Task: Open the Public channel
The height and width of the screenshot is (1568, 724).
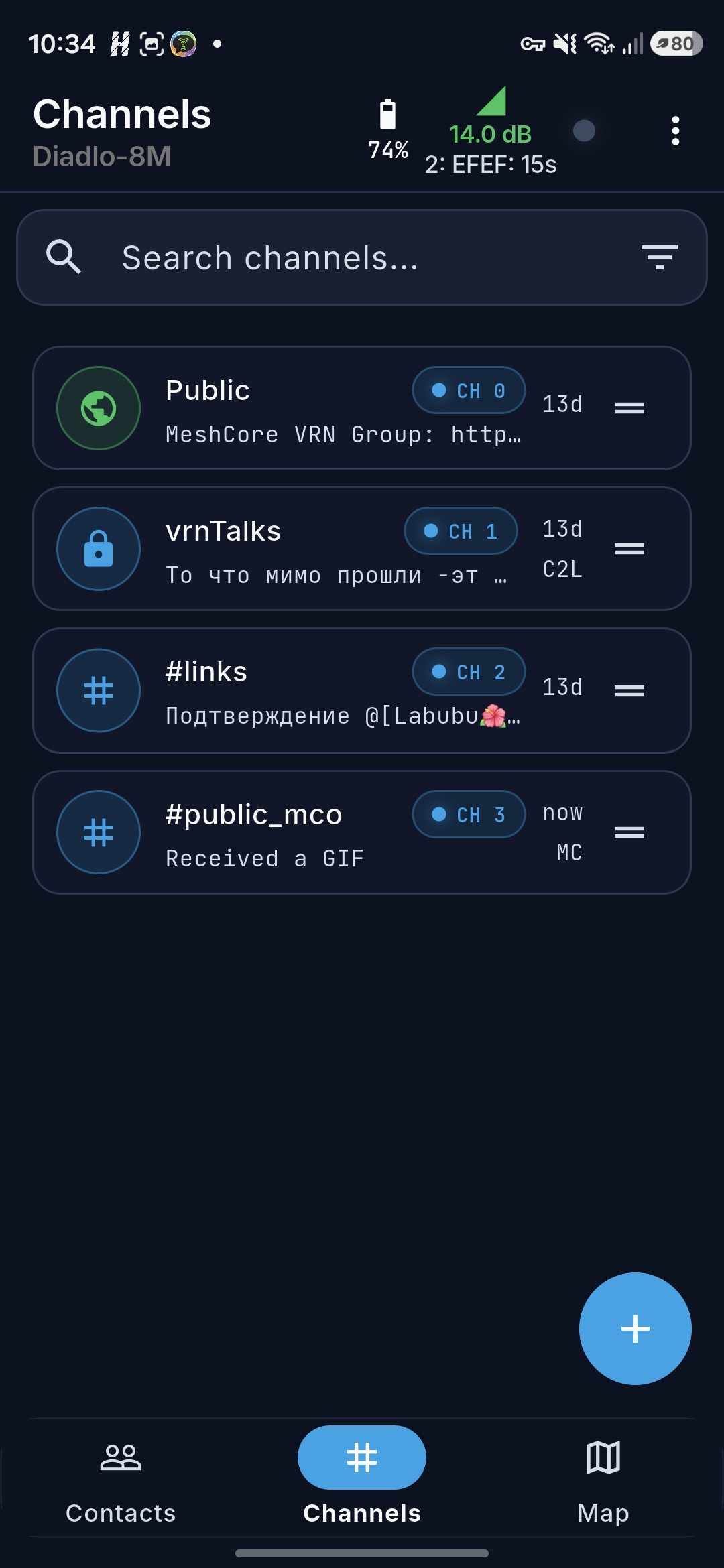Action: click(x=362, y=408)
